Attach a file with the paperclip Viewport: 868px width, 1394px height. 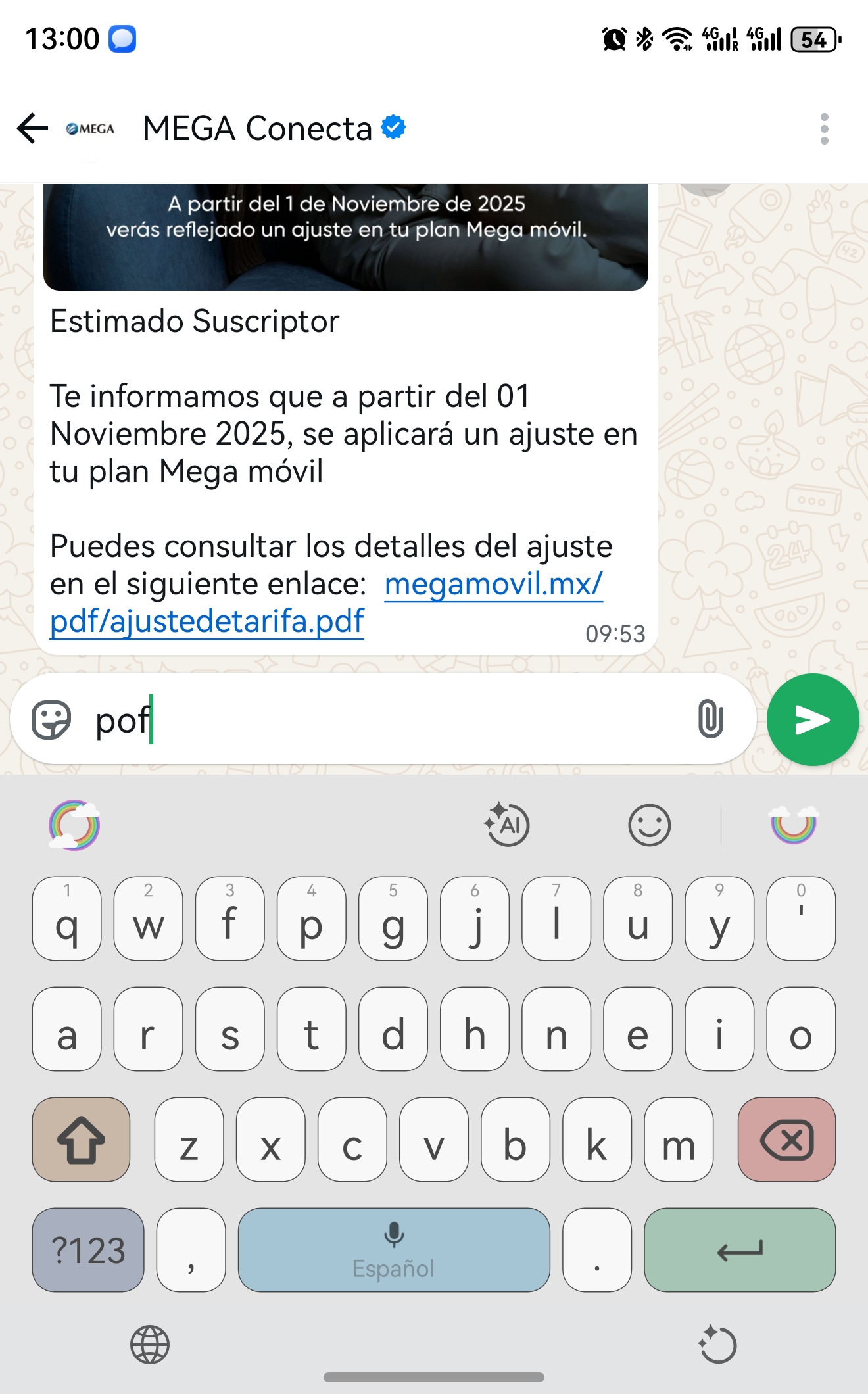[710, 719]
